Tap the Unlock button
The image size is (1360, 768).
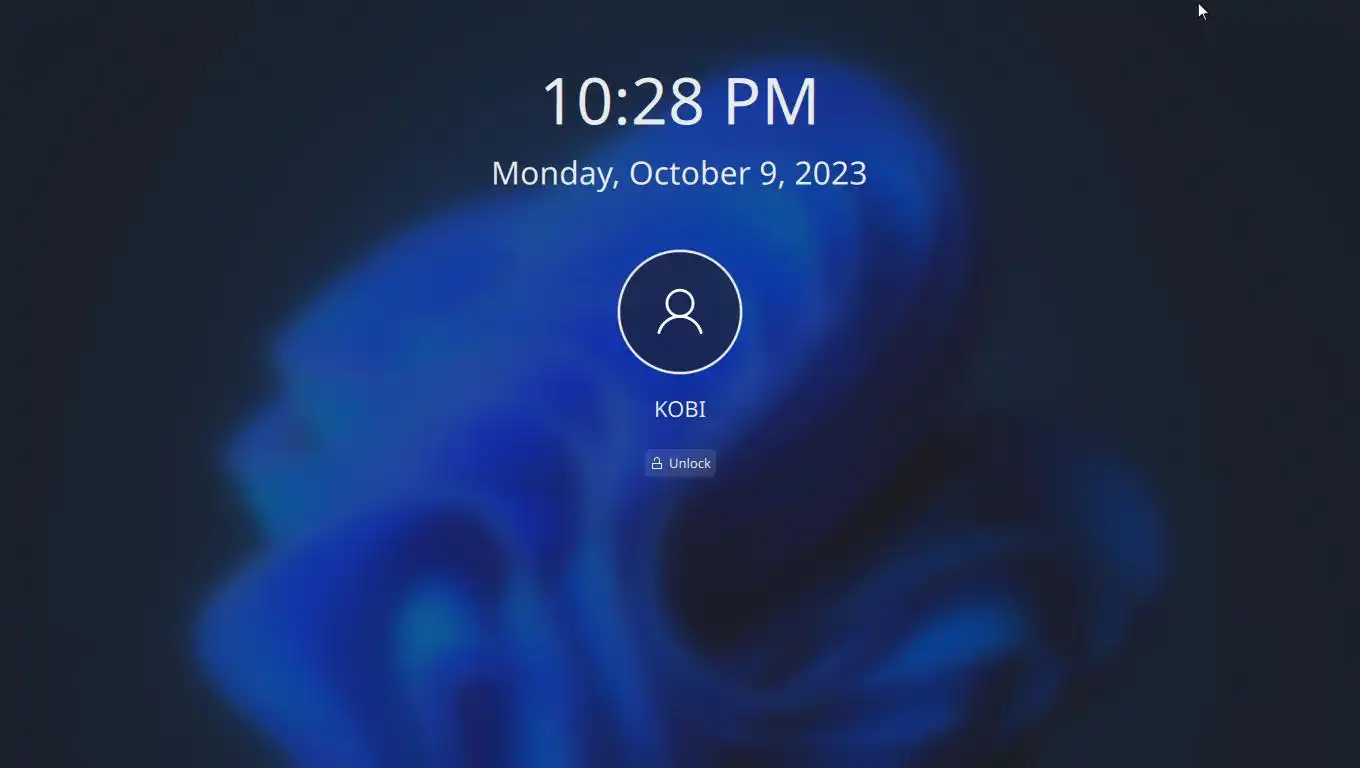tap(680, 463)
